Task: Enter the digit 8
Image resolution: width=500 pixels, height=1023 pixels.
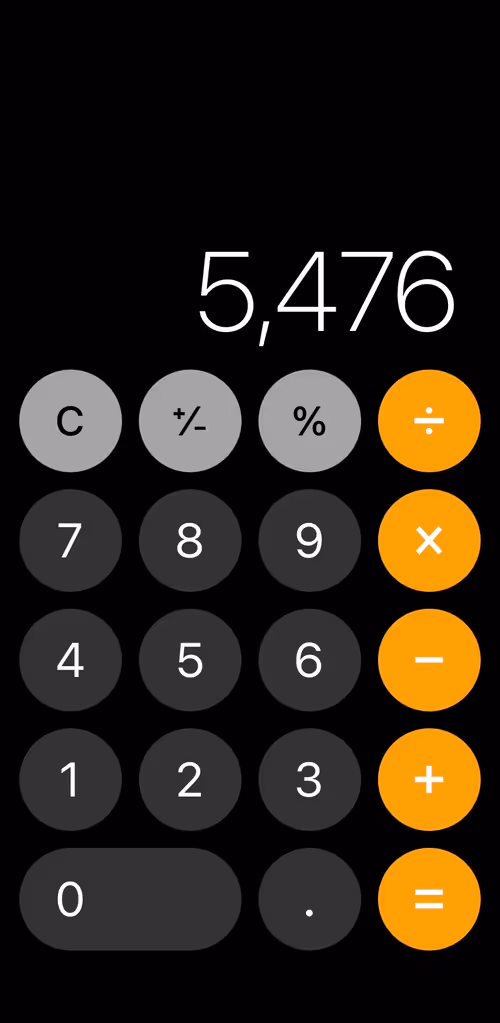Action: [x=190, y=540]
